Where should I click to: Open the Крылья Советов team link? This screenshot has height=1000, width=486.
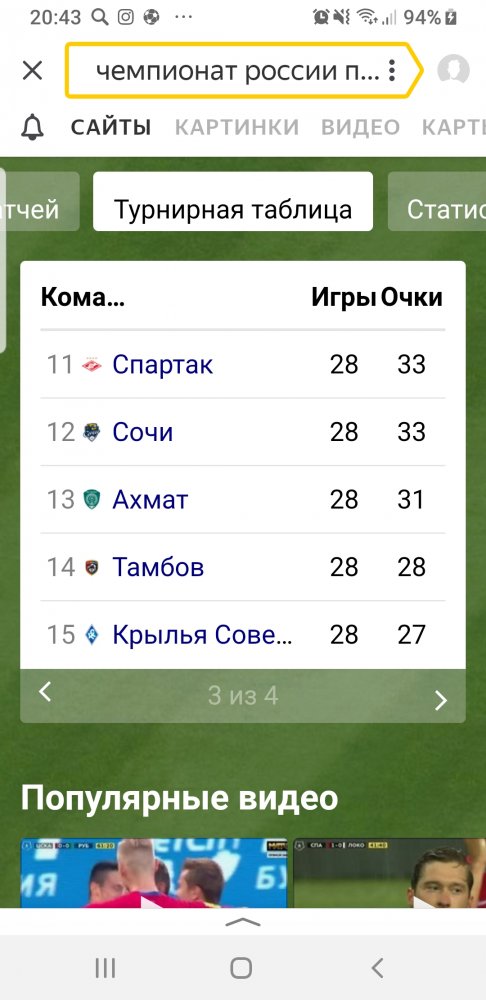pyautogui.click(x=202, y=635)
